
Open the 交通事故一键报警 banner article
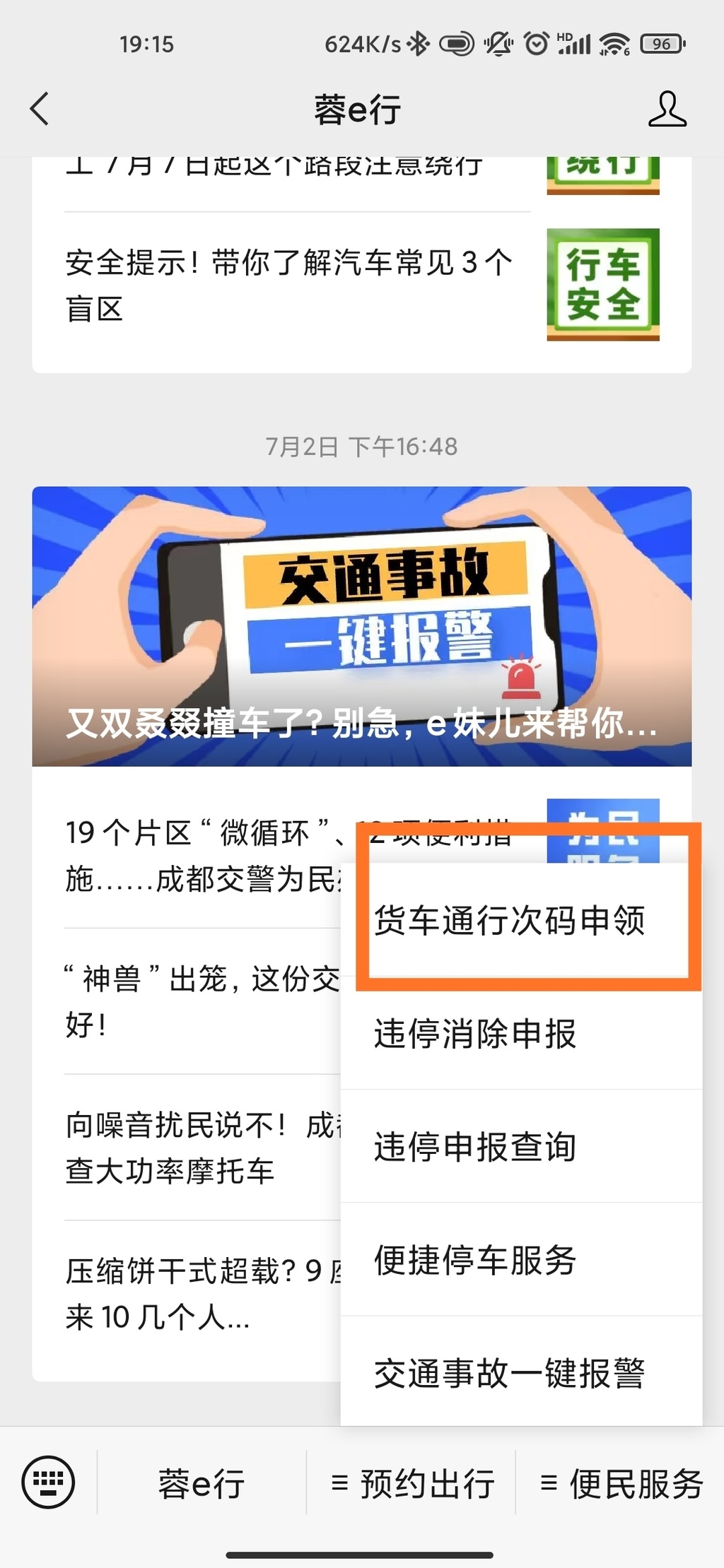coord(361,626)
